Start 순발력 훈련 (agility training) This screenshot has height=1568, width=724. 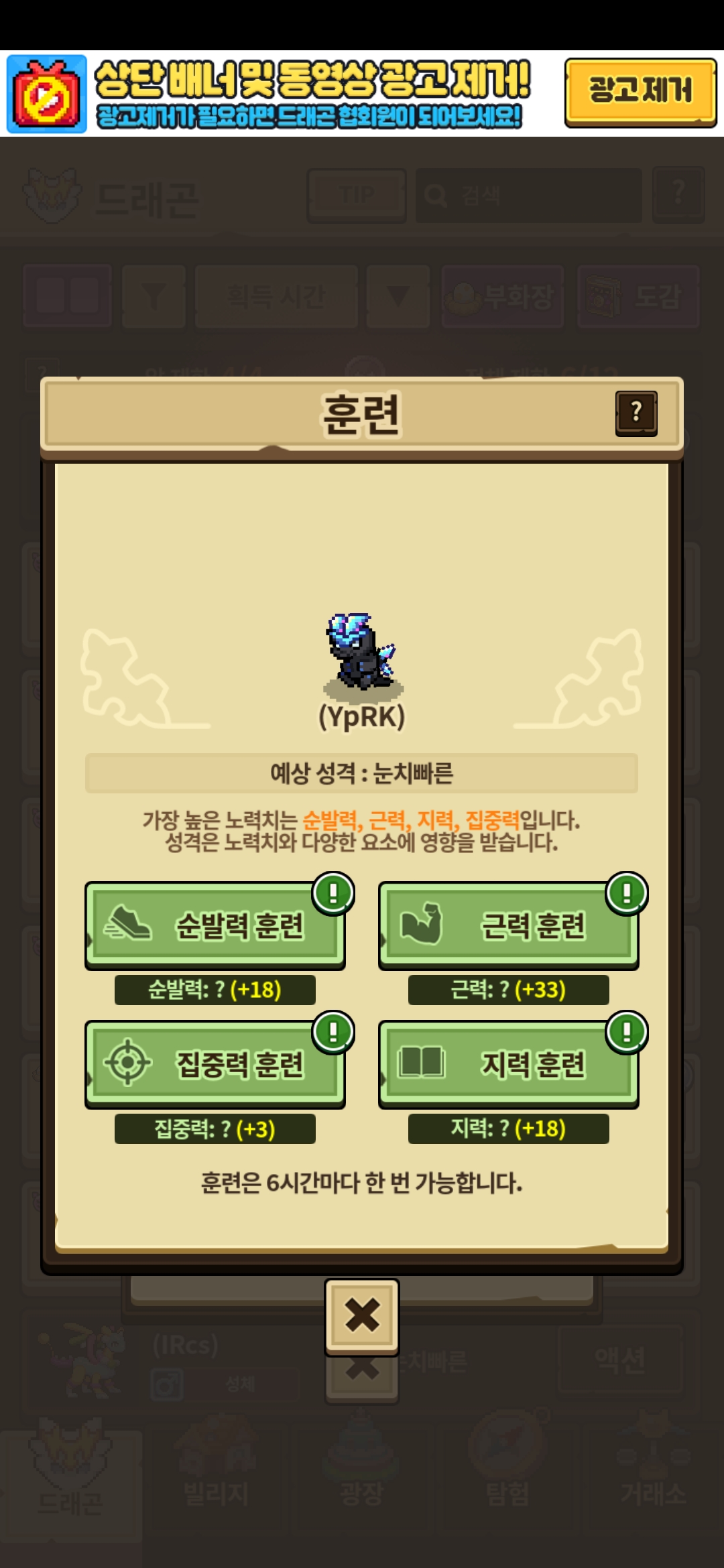coord(215,925)
